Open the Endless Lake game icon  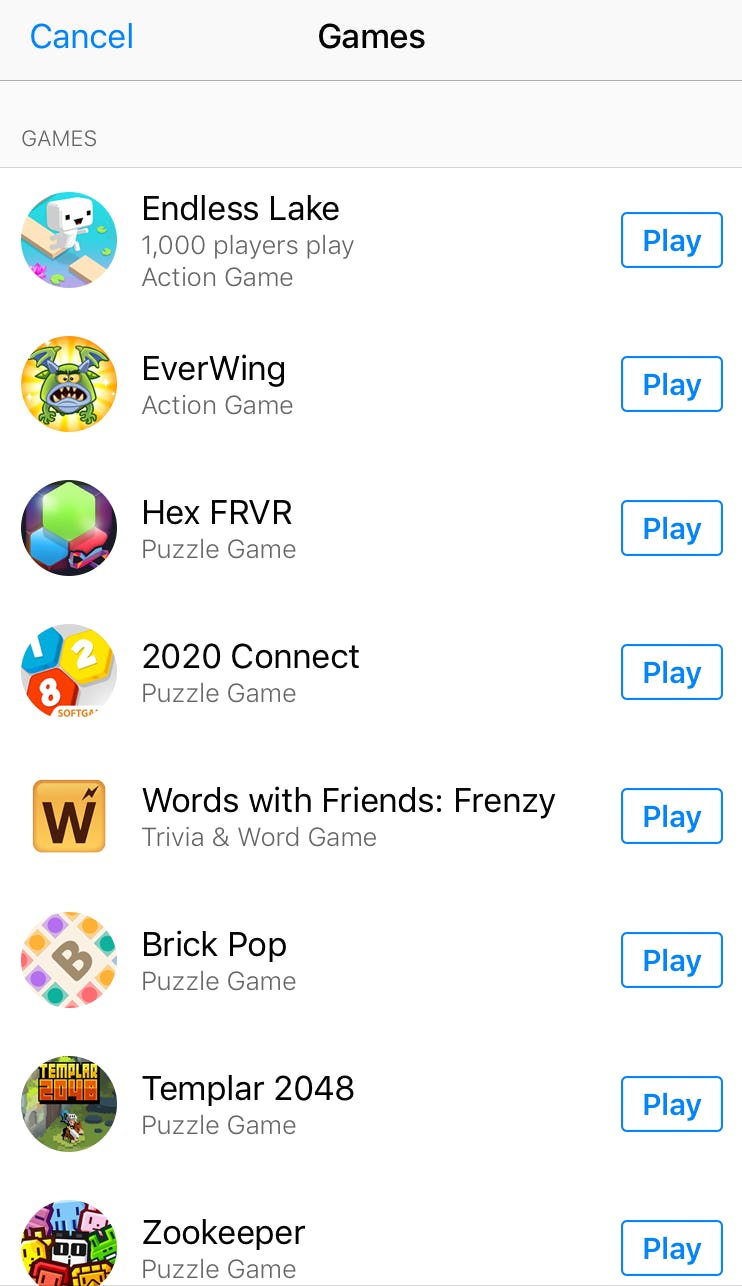tap(69, 240)
